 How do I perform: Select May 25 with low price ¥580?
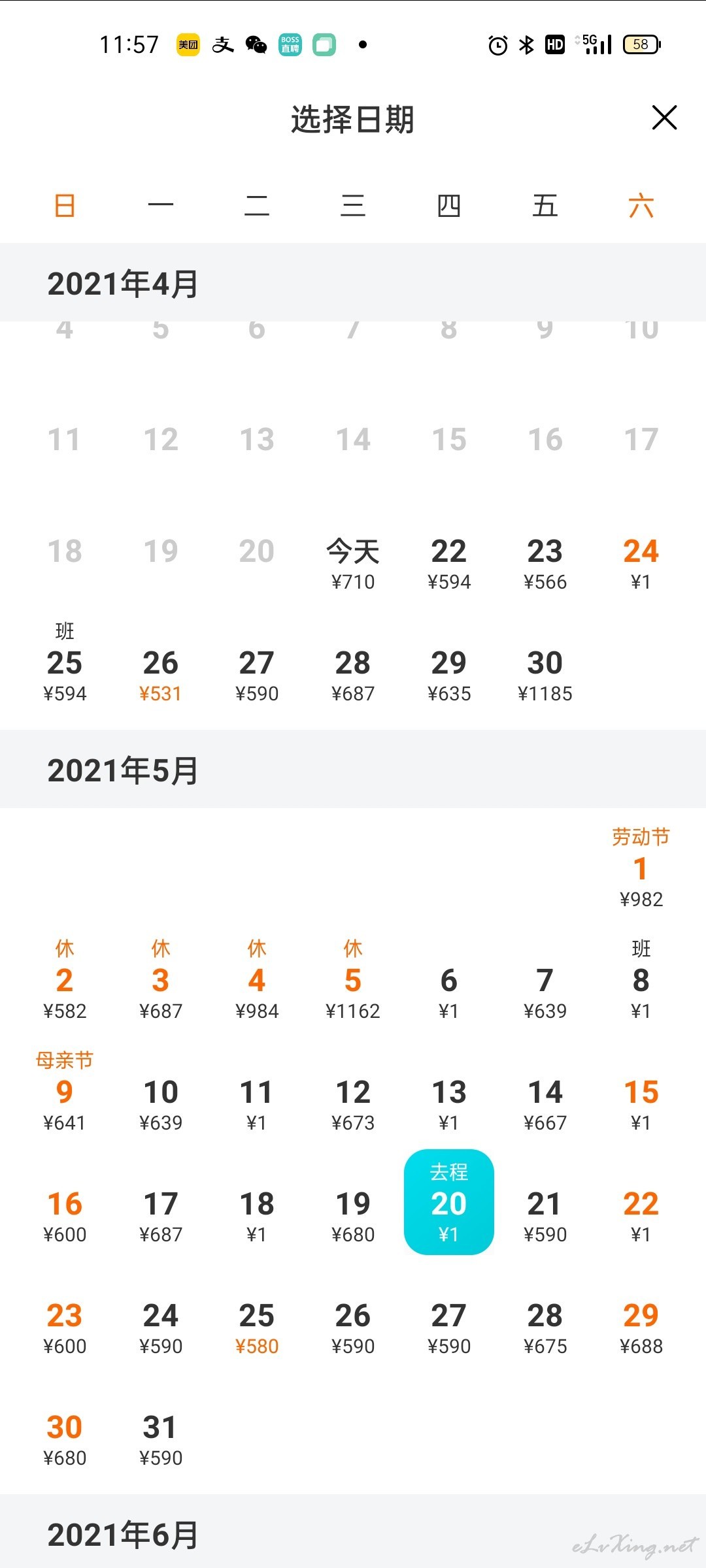257,1328
